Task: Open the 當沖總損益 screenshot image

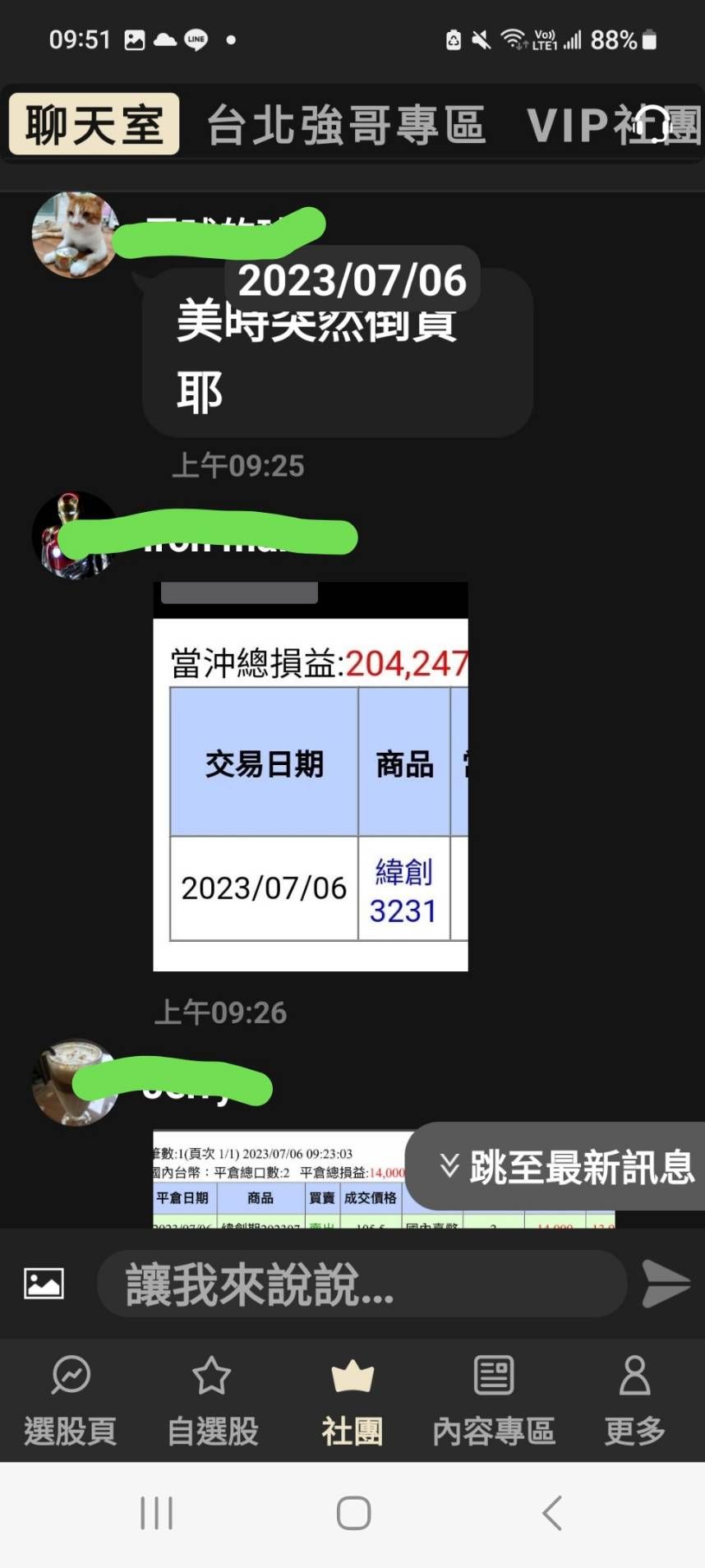Action: (x=311, y=777)
